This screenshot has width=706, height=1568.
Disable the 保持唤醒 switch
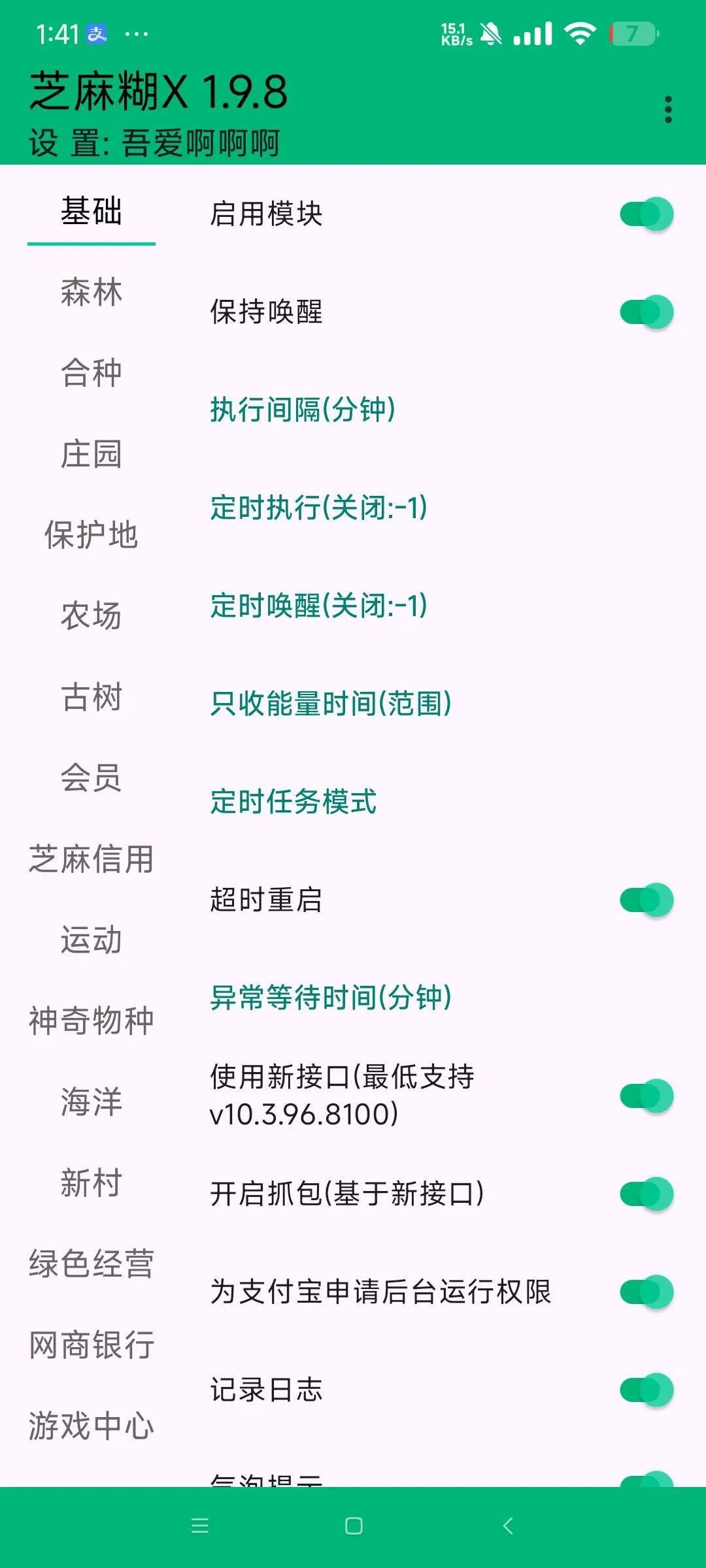[646, 312]
